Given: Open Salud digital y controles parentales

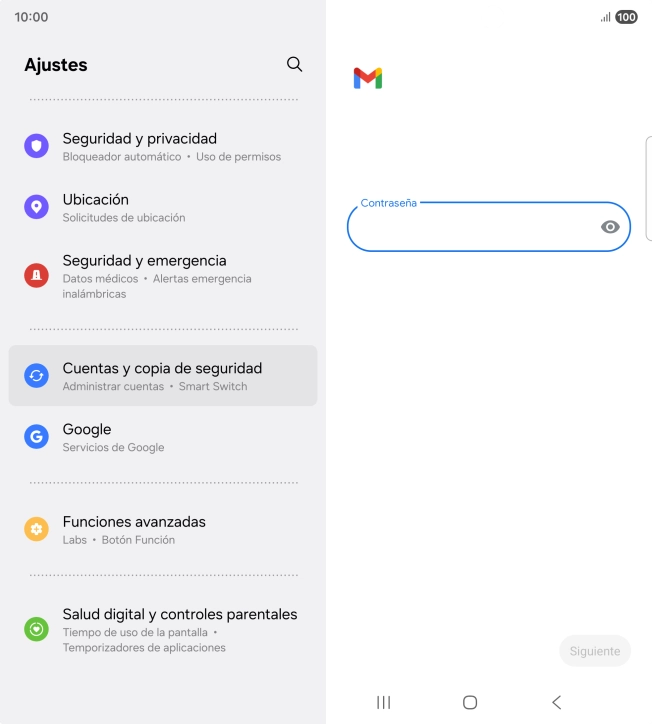Looking at the screenshot, I should click(x=162, y=630).
